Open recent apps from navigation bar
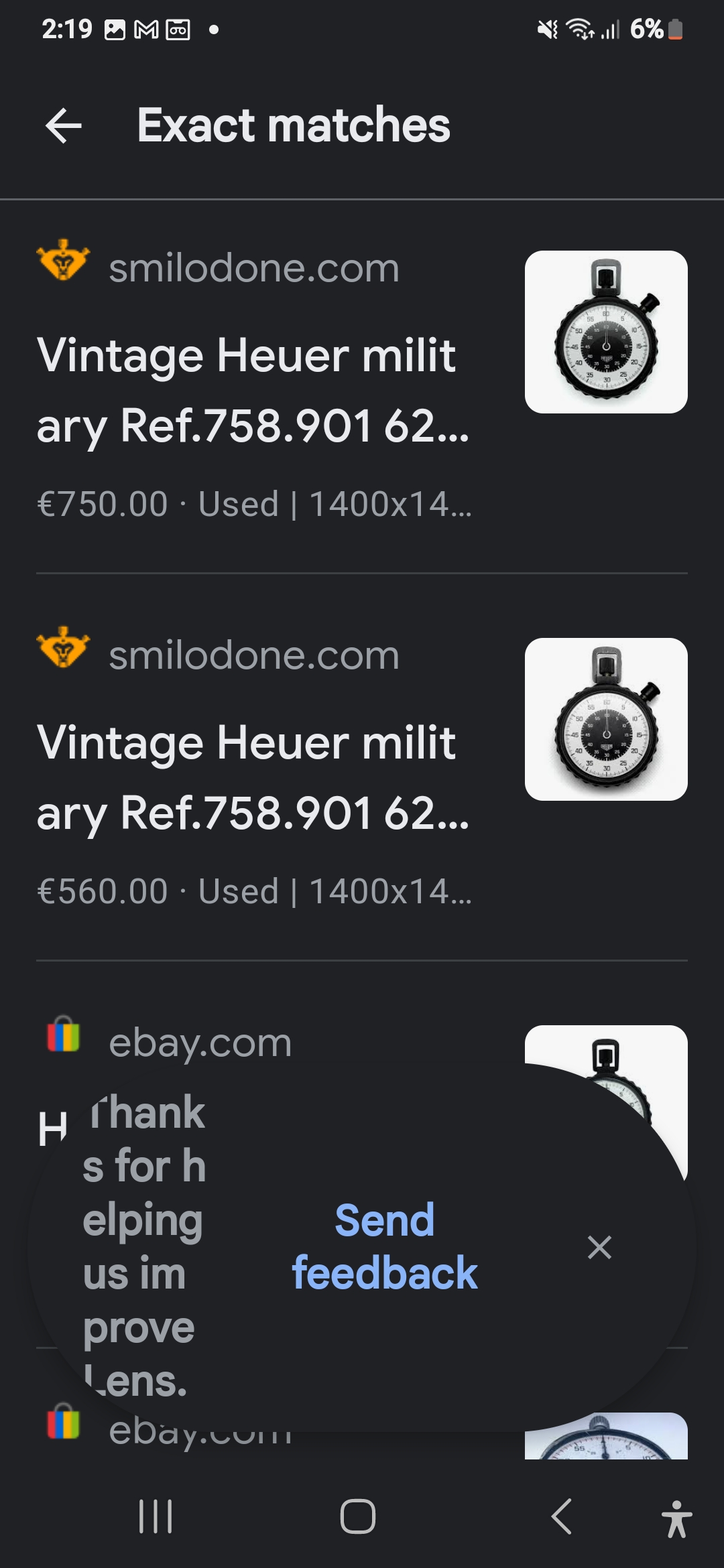 click(x=156, y=1516)
